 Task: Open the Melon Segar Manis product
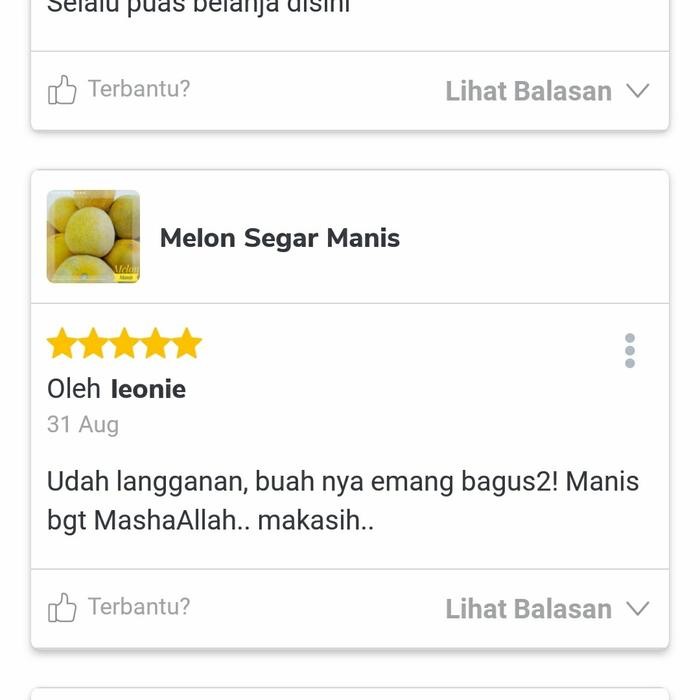click(x=279, y=238)
